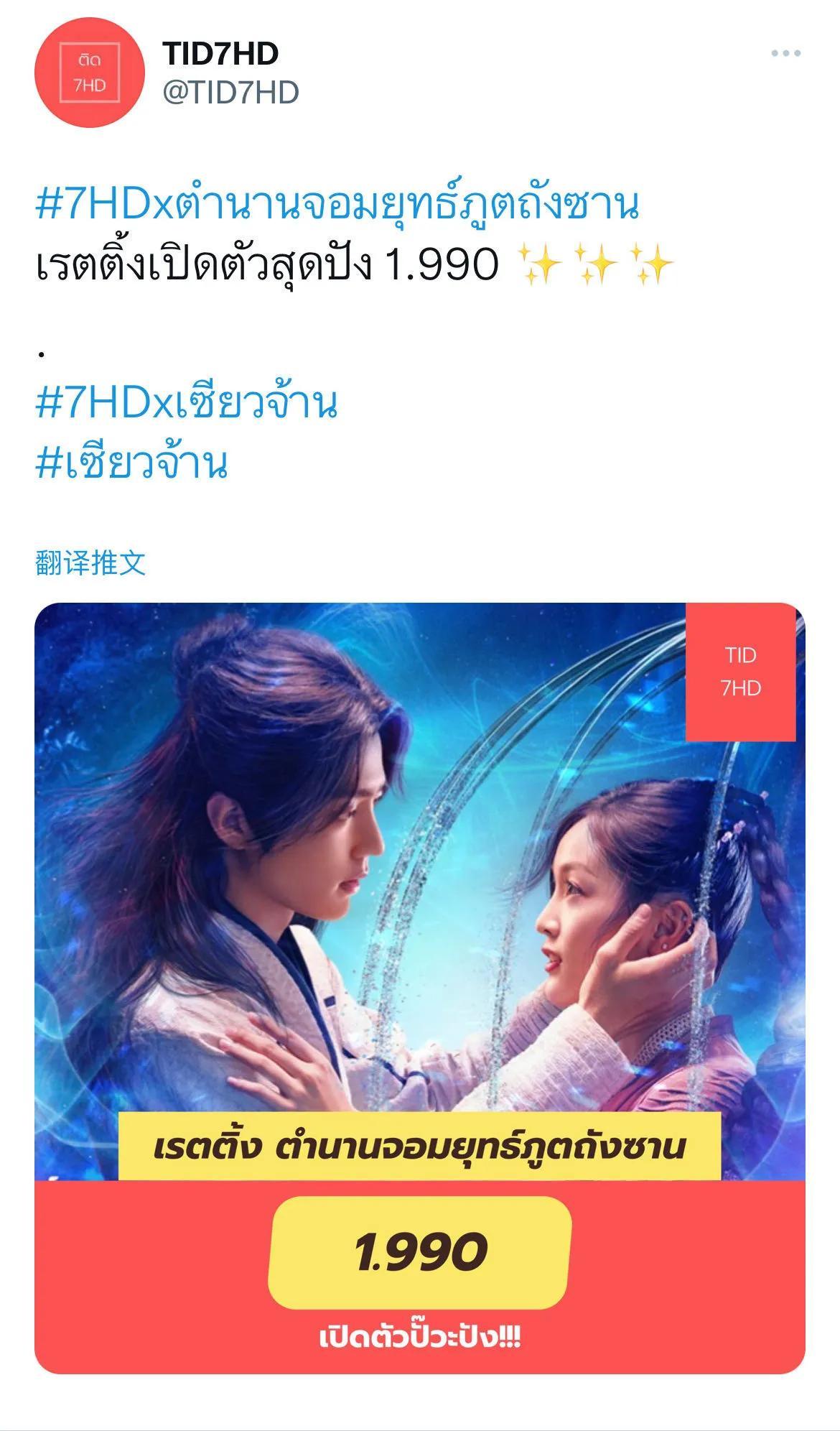This screenshot has height=1431, width=840.
Task: Open the @TID7HD account handle
Action: tap(230, 93)
